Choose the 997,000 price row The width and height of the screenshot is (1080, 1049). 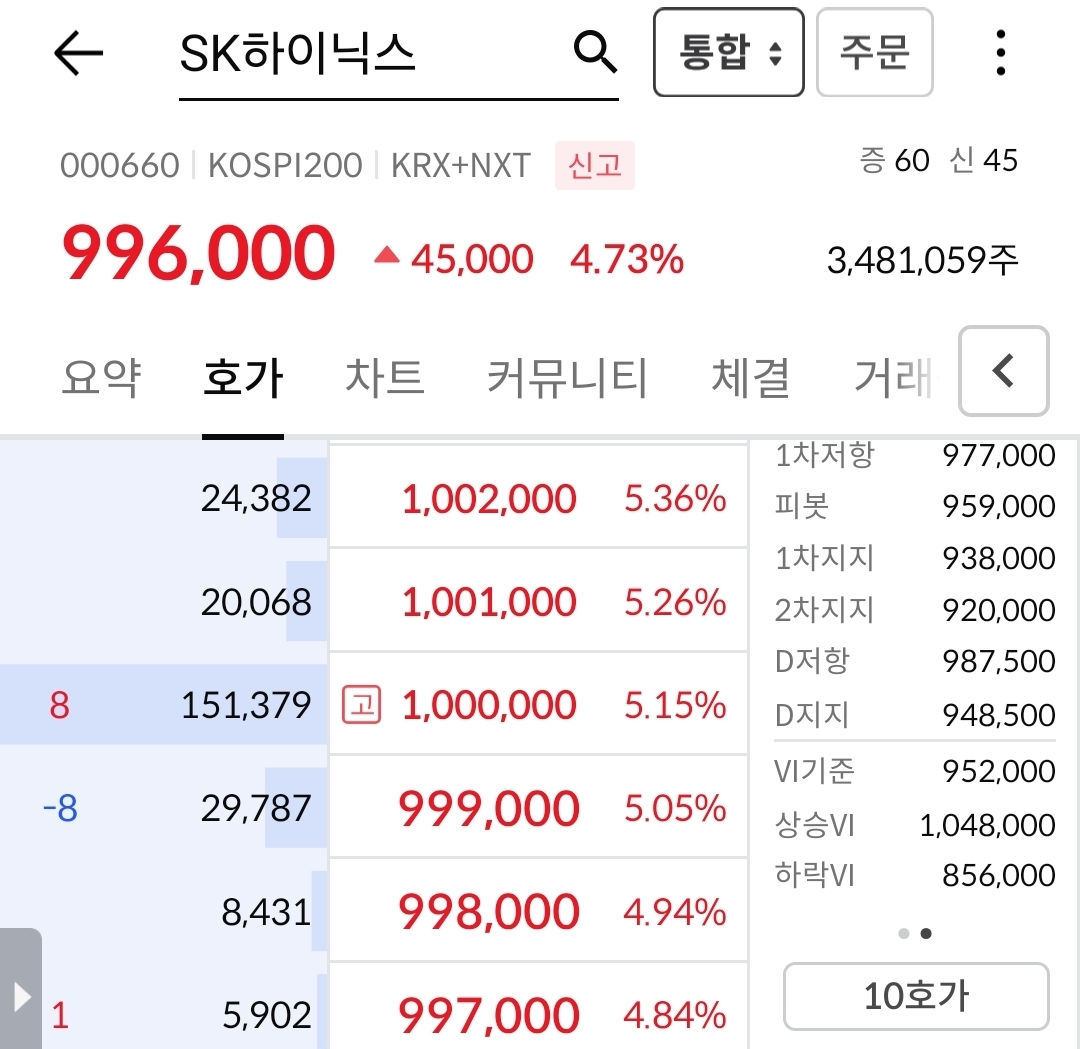coord(538,1015)
